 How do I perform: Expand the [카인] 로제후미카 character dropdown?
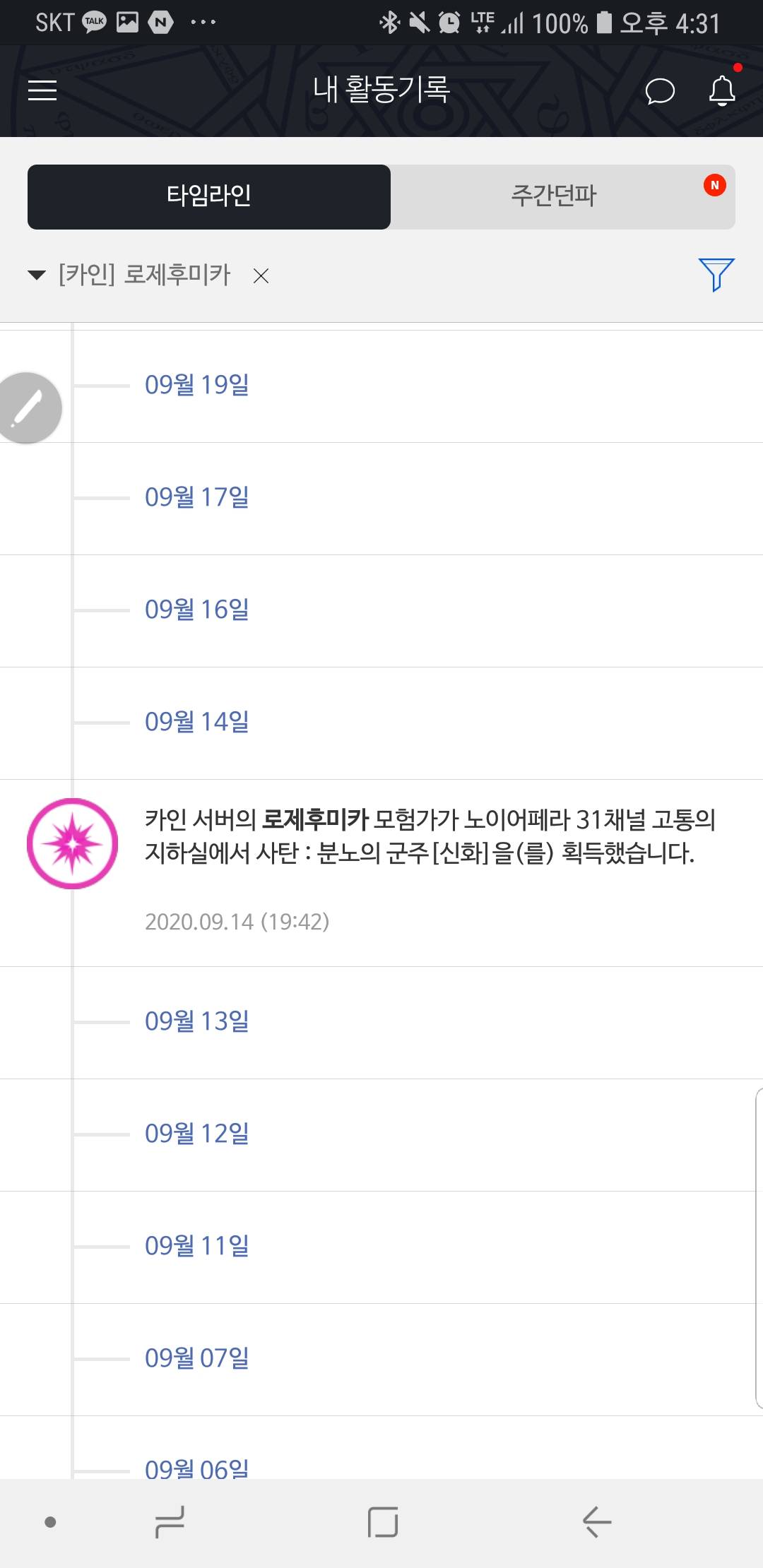coord(129,275)
